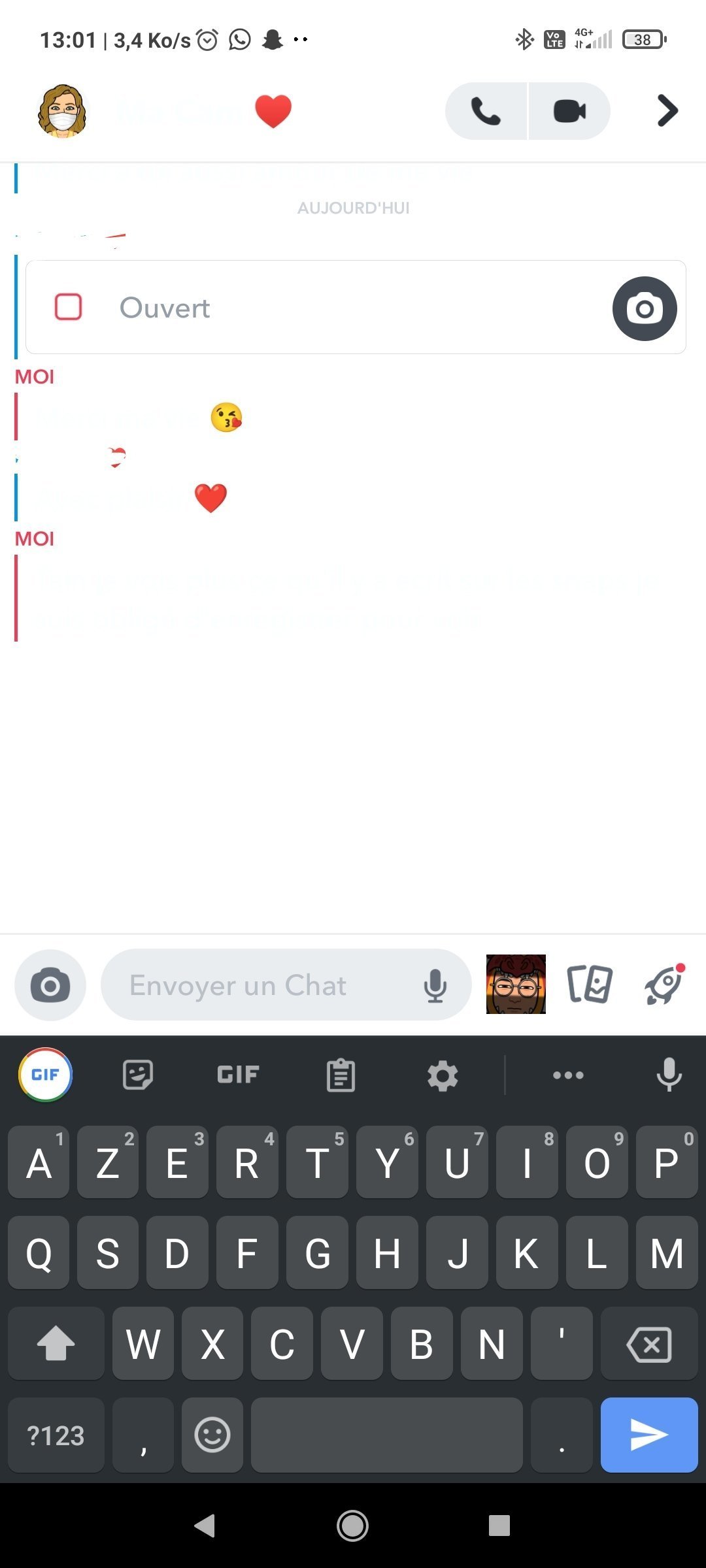Open the keyboard emoji picker
706x1568 pixels.
pyautogui.click(x=212, y=1435)
